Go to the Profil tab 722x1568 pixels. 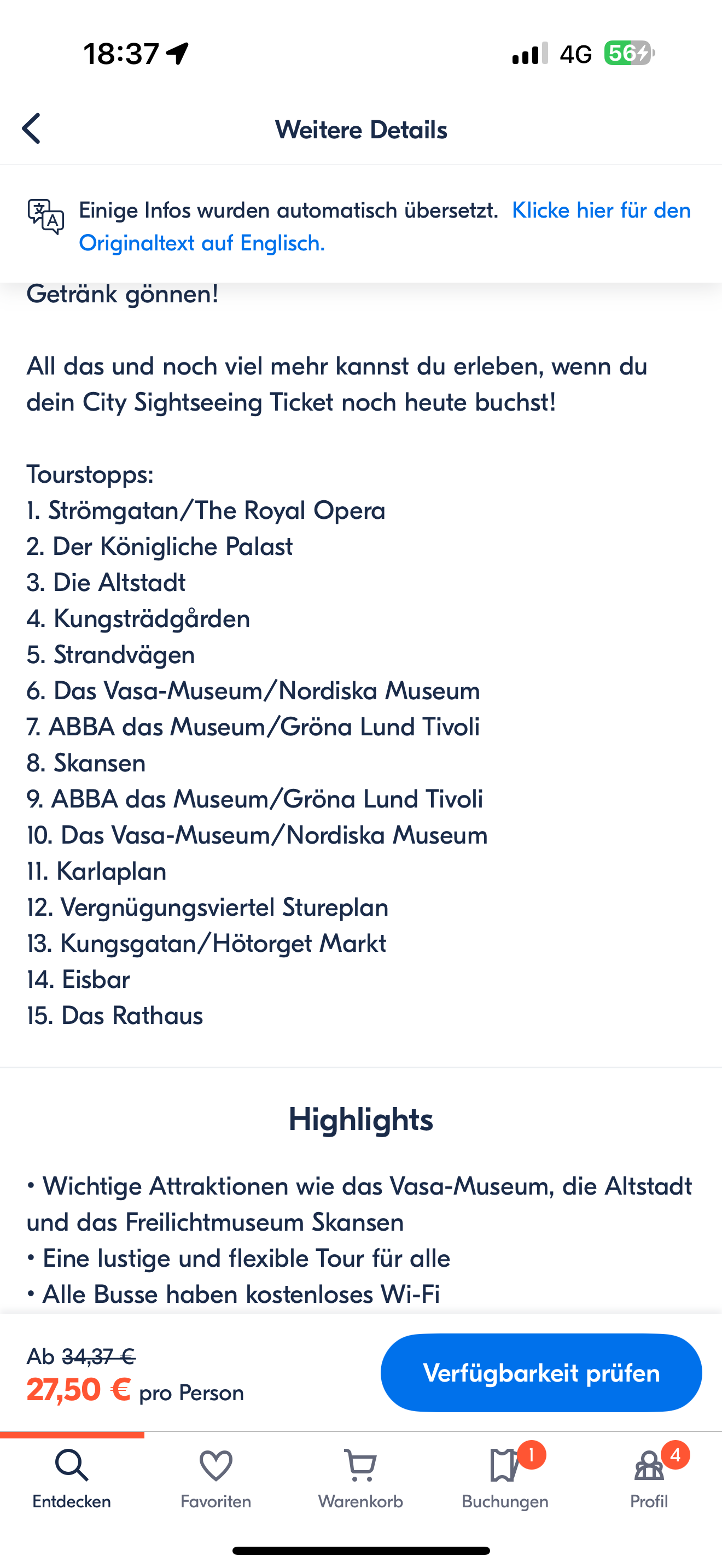pyautogui.click(x=650, y=1478)
